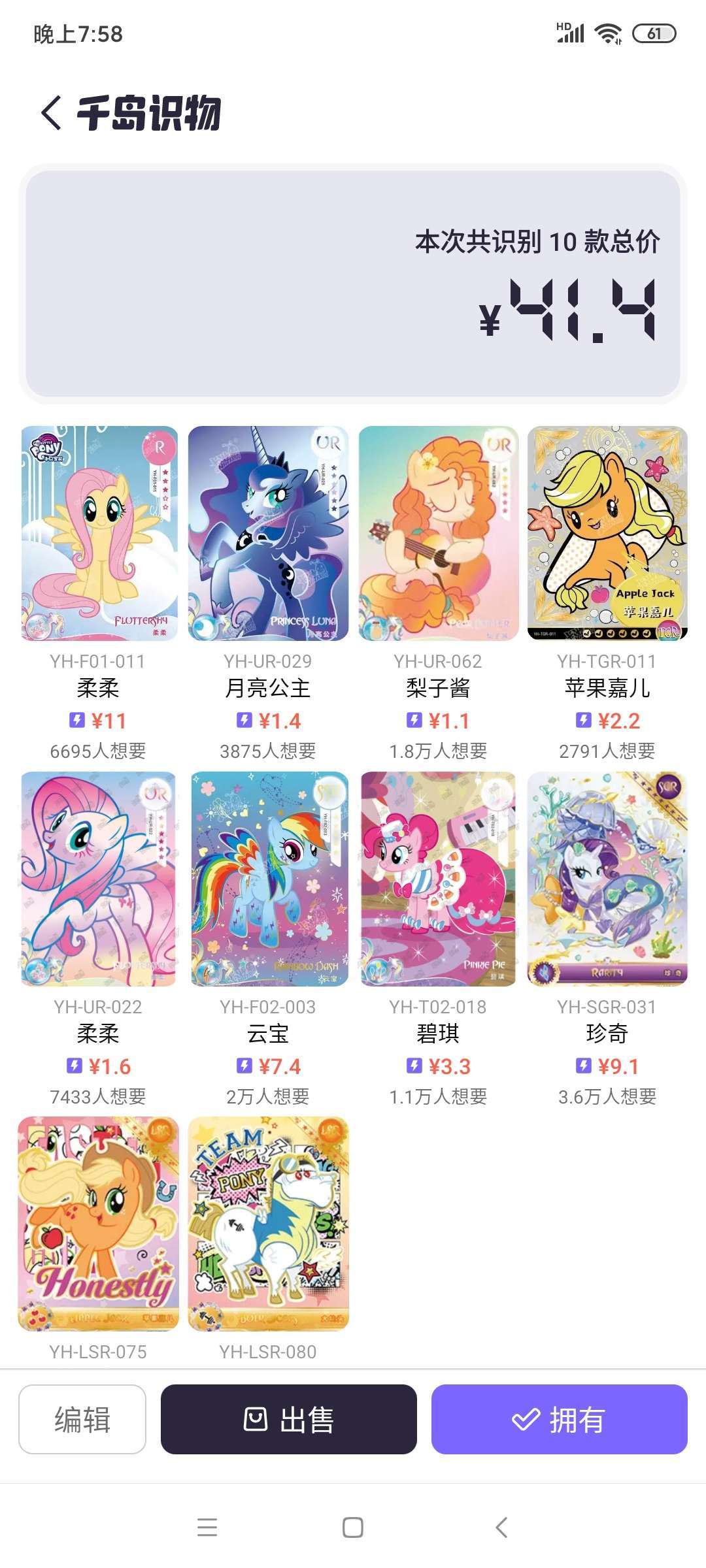This screenshot has height=1568, width=706.
Task: Open the recent apps menu
Action: pos(207,1527)
